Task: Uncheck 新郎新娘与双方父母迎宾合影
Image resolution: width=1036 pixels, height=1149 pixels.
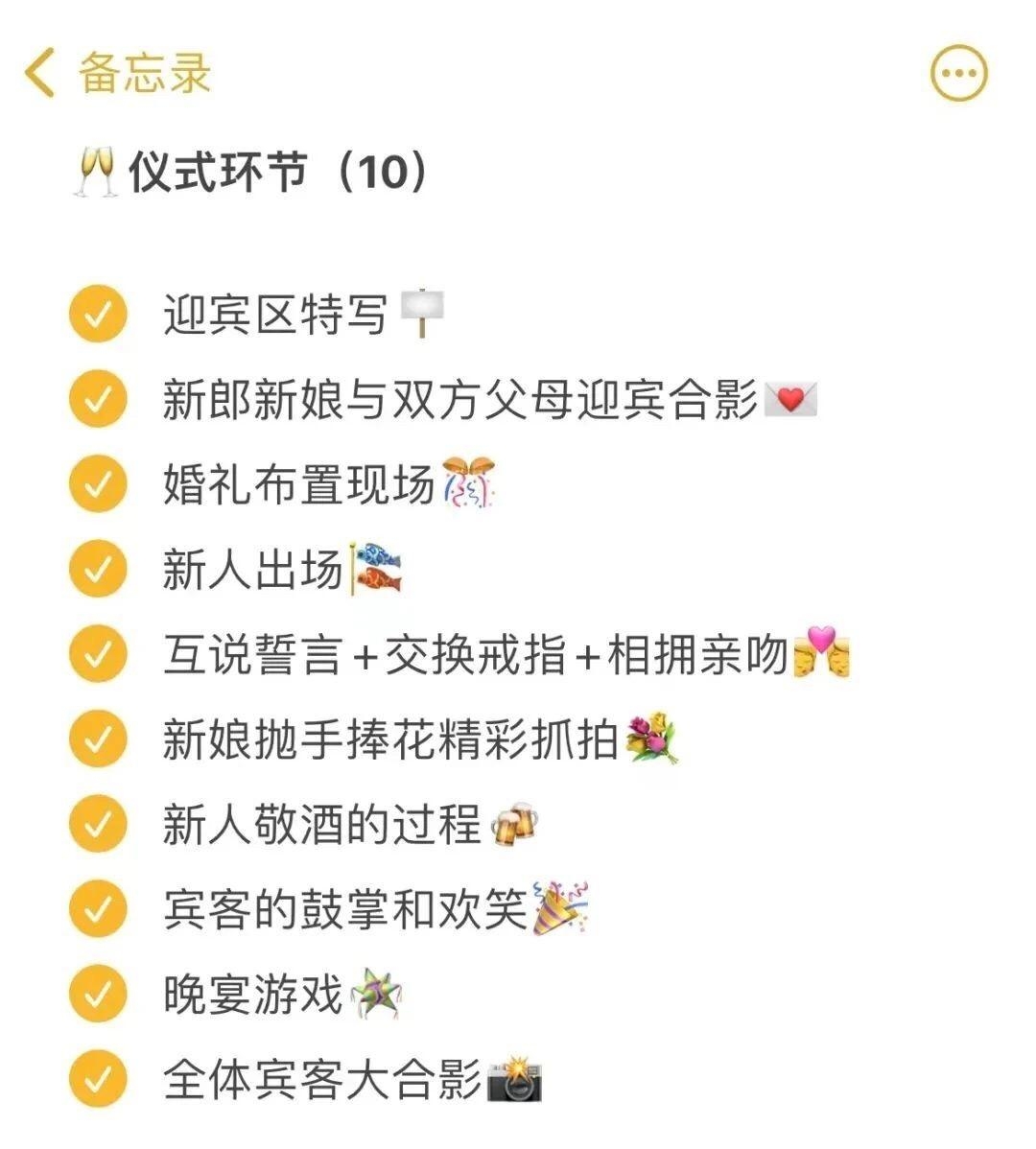Action: [97, 399]
